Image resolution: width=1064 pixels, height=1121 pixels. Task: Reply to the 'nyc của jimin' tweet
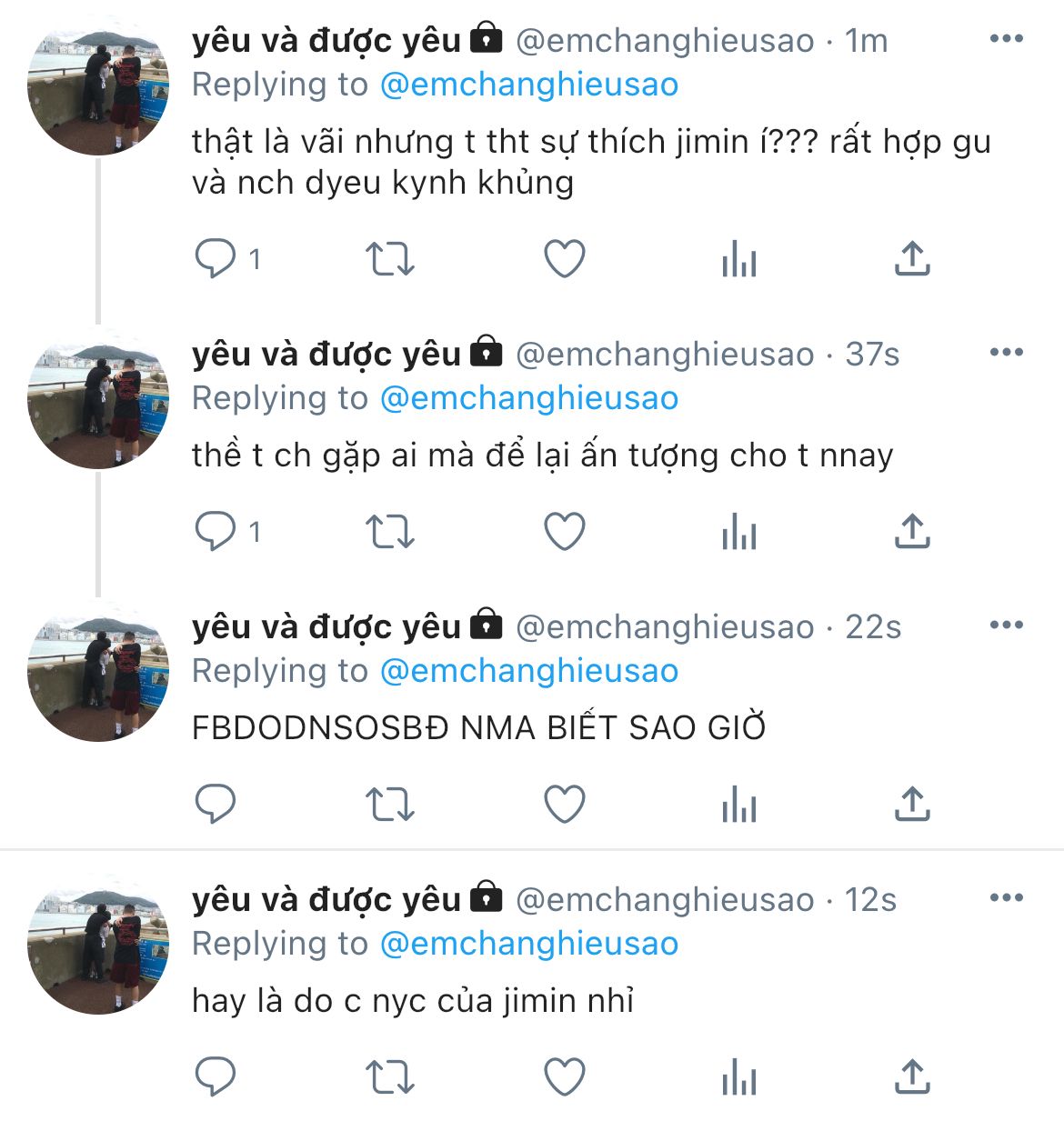point(216,1076)
